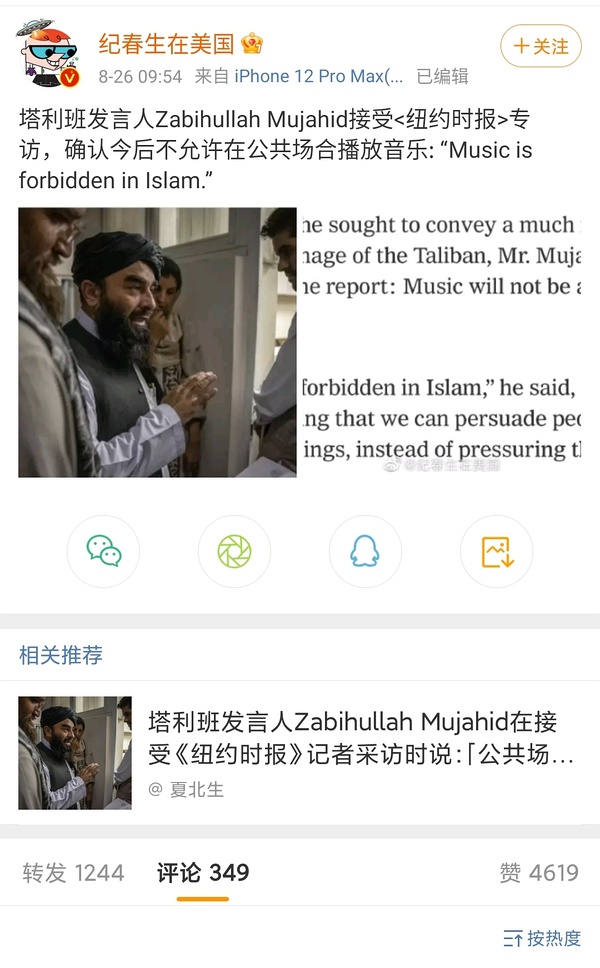This screenshot has width=600, height=968.
Task: Switch to 转发 1244 tab
Action: pyautogui.click(x=73, y=873)
